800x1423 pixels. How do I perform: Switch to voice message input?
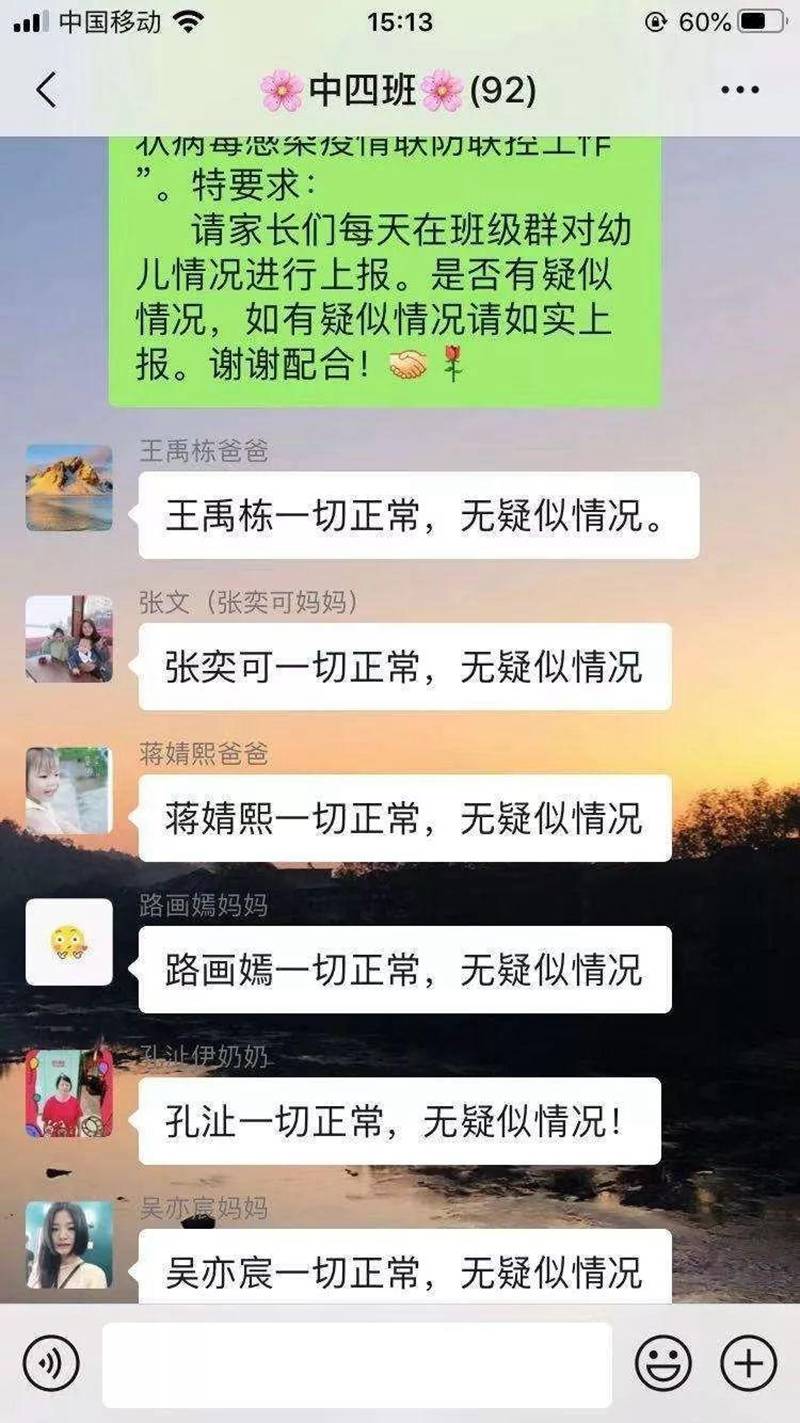pyautogui.click(x=51, y=1363)
